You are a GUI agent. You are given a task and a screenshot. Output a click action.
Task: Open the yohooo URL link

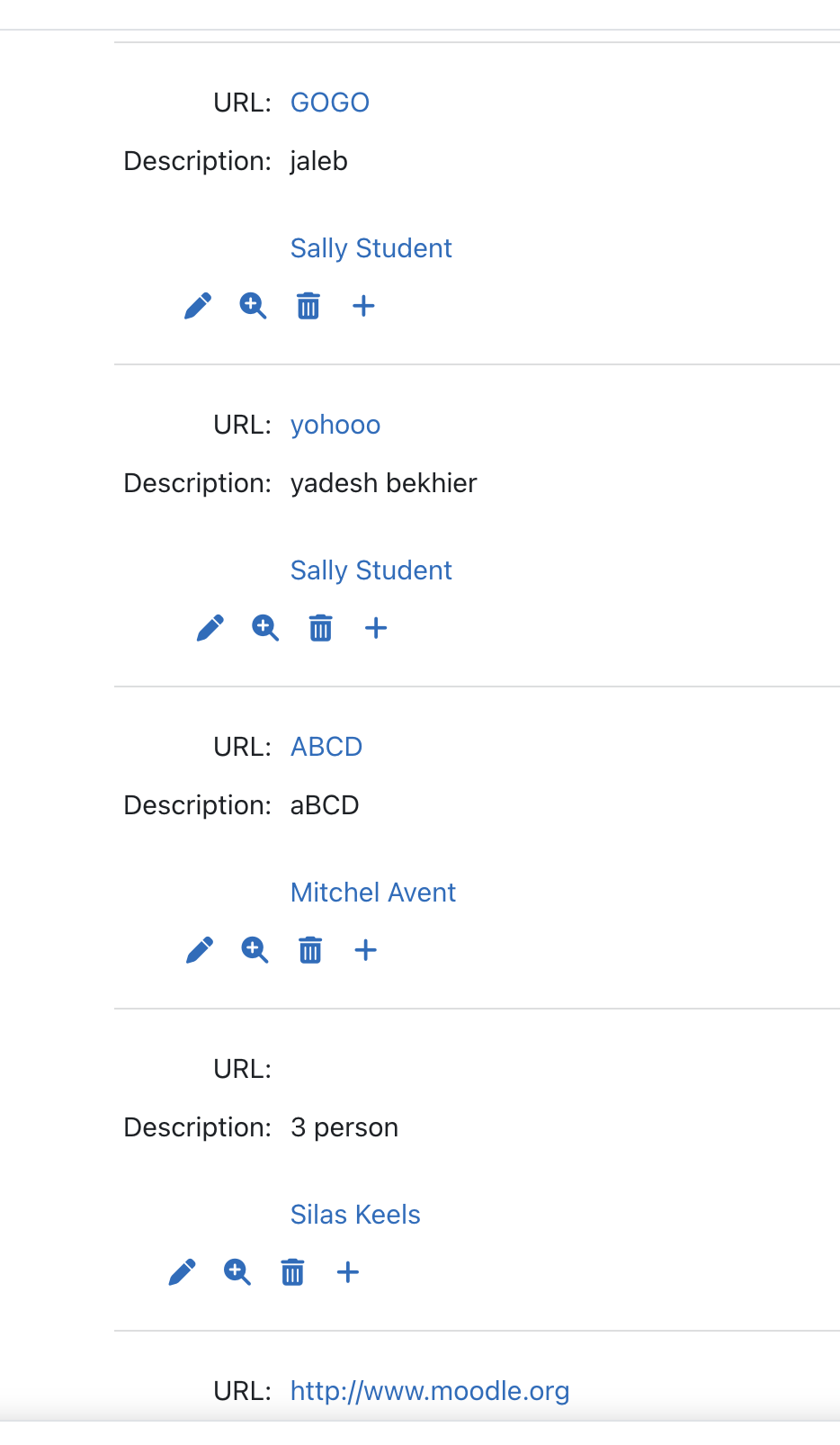point(335,425)
